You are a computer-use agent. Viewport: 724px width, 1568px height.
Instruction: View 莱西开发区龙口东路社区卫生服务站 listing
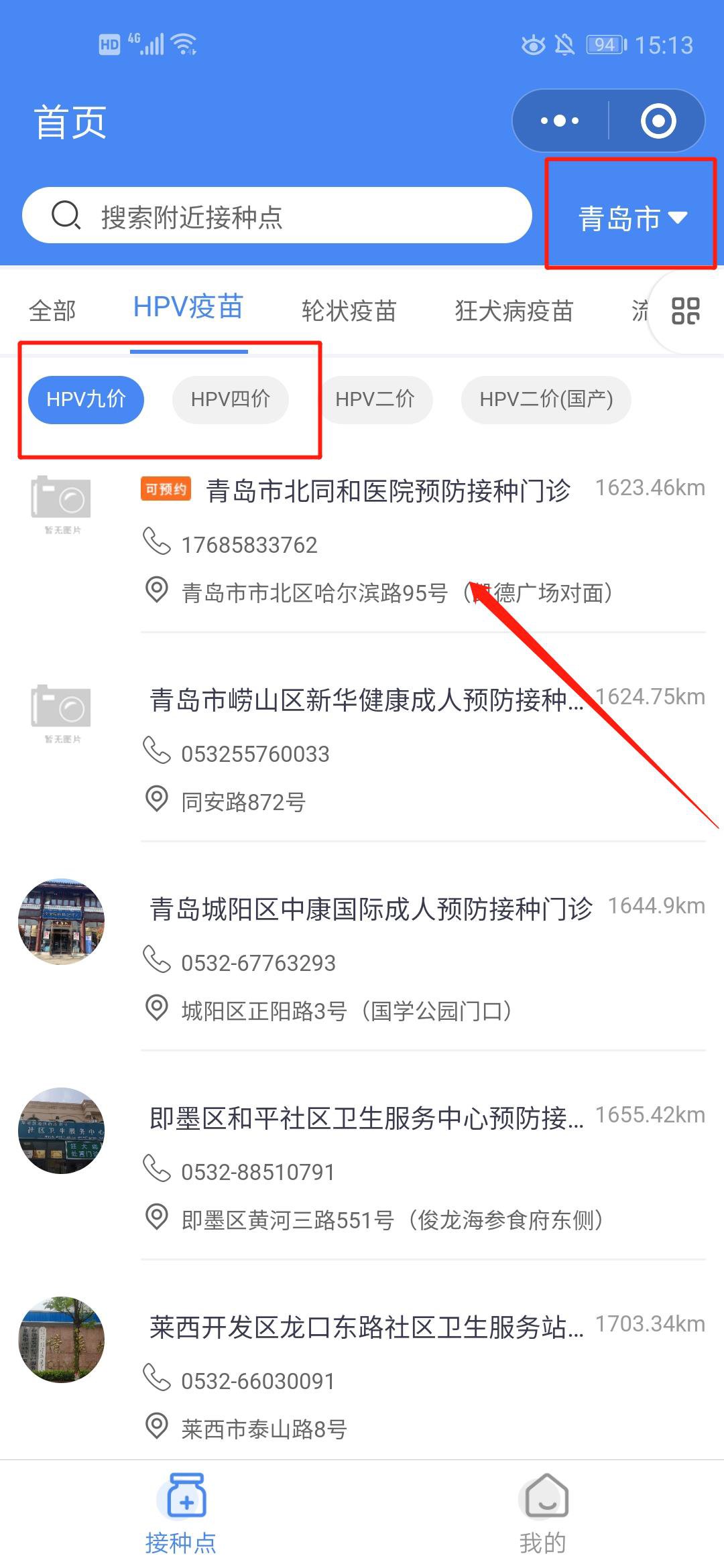(366, 1327)
